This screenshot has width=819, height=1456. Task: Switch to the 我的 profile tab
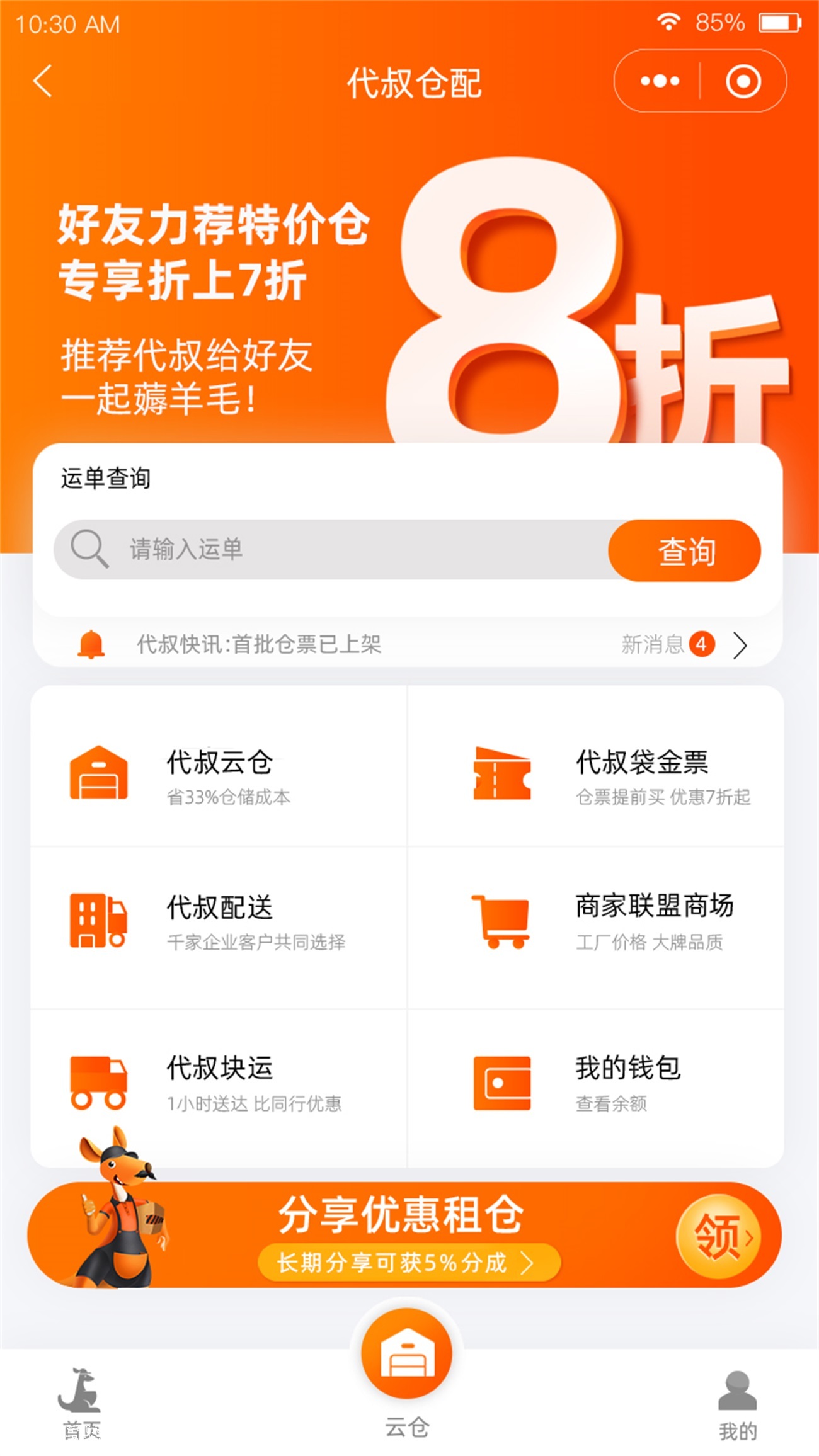(737, 1403)
